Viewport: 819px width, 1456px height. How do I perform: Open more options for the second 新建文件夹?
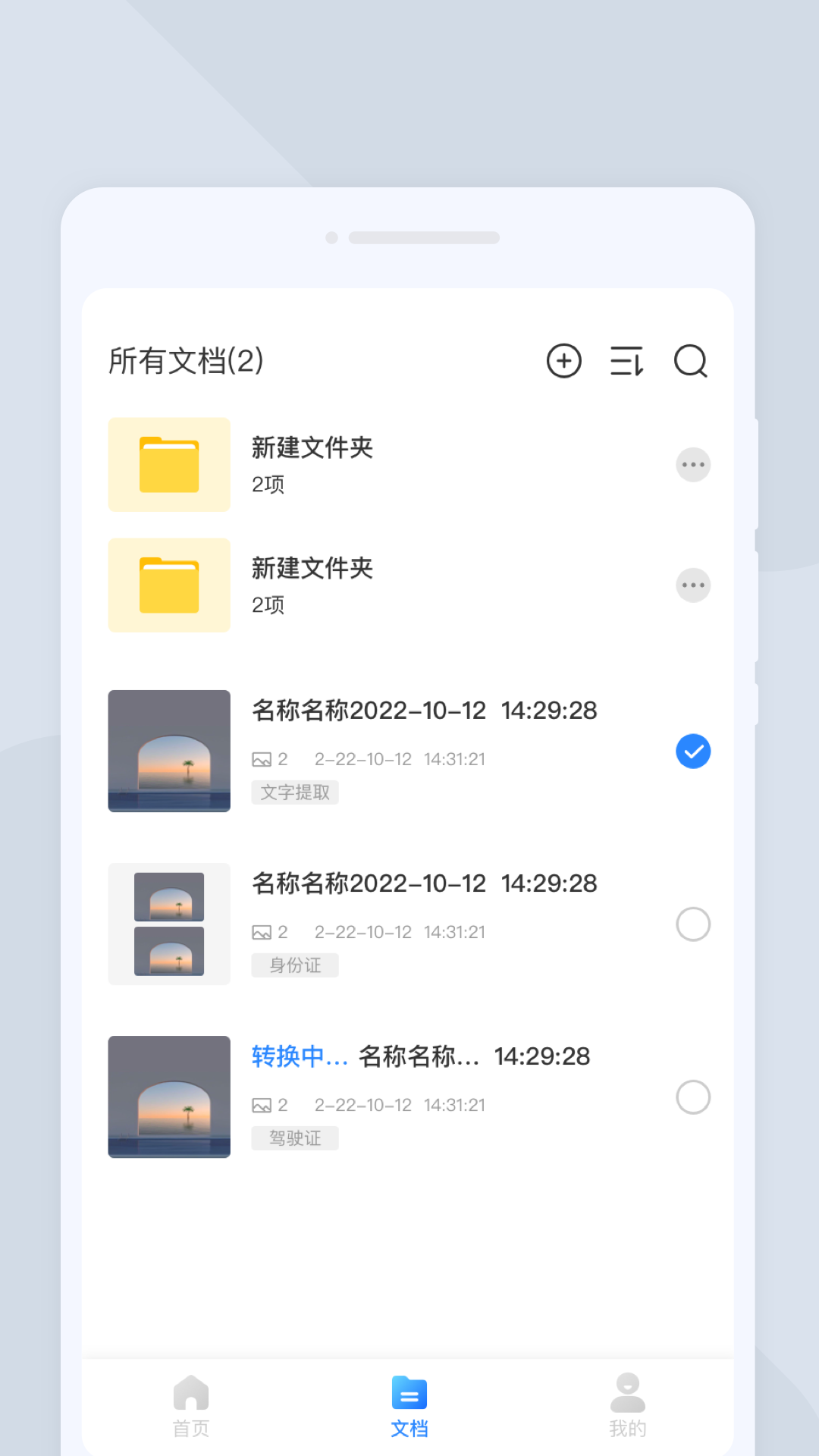[692, 585]
